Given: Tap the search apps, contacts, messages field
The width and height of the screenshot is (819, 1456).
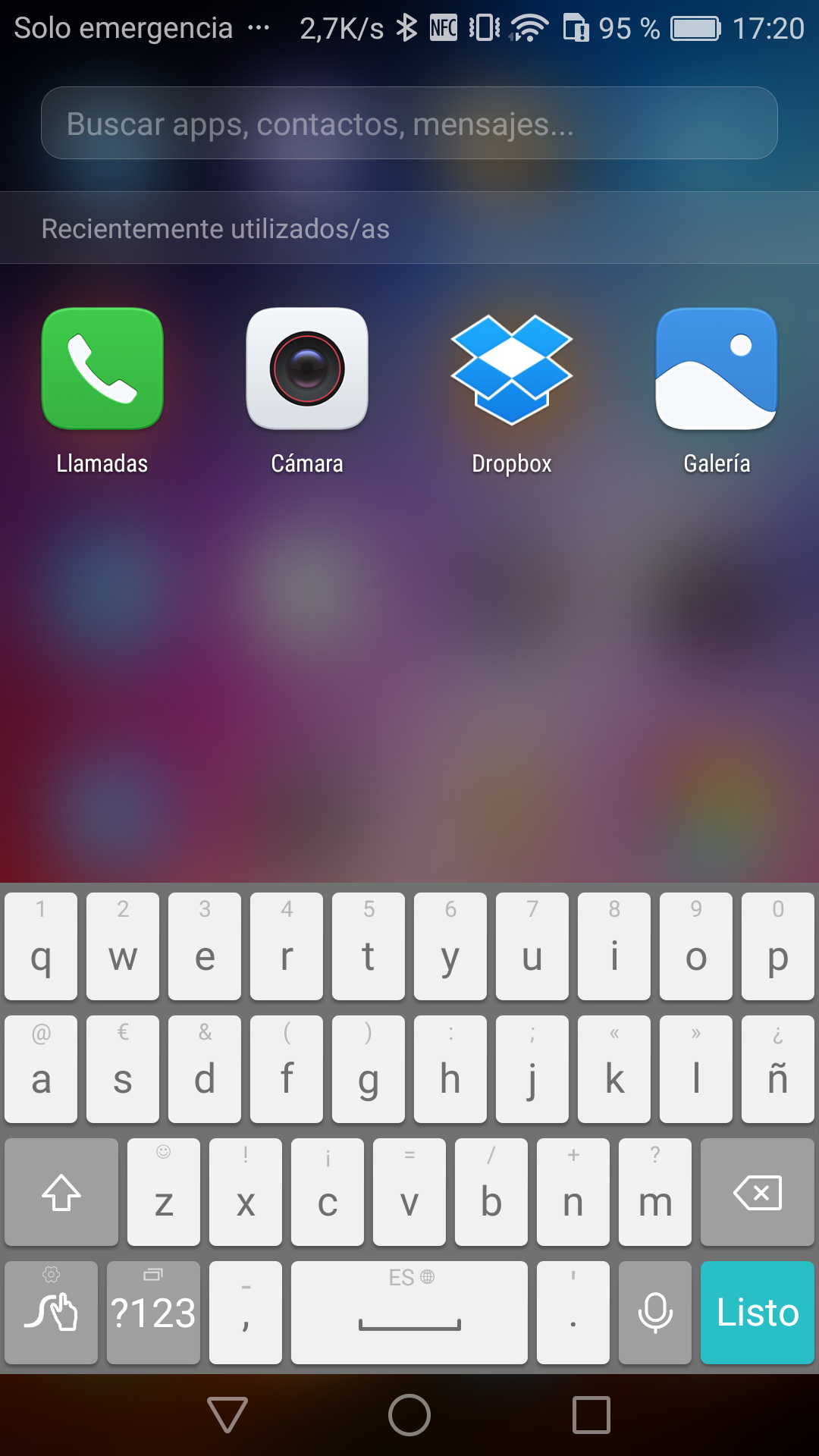Looking at the screenshot, I should click(x=409, y=123).
